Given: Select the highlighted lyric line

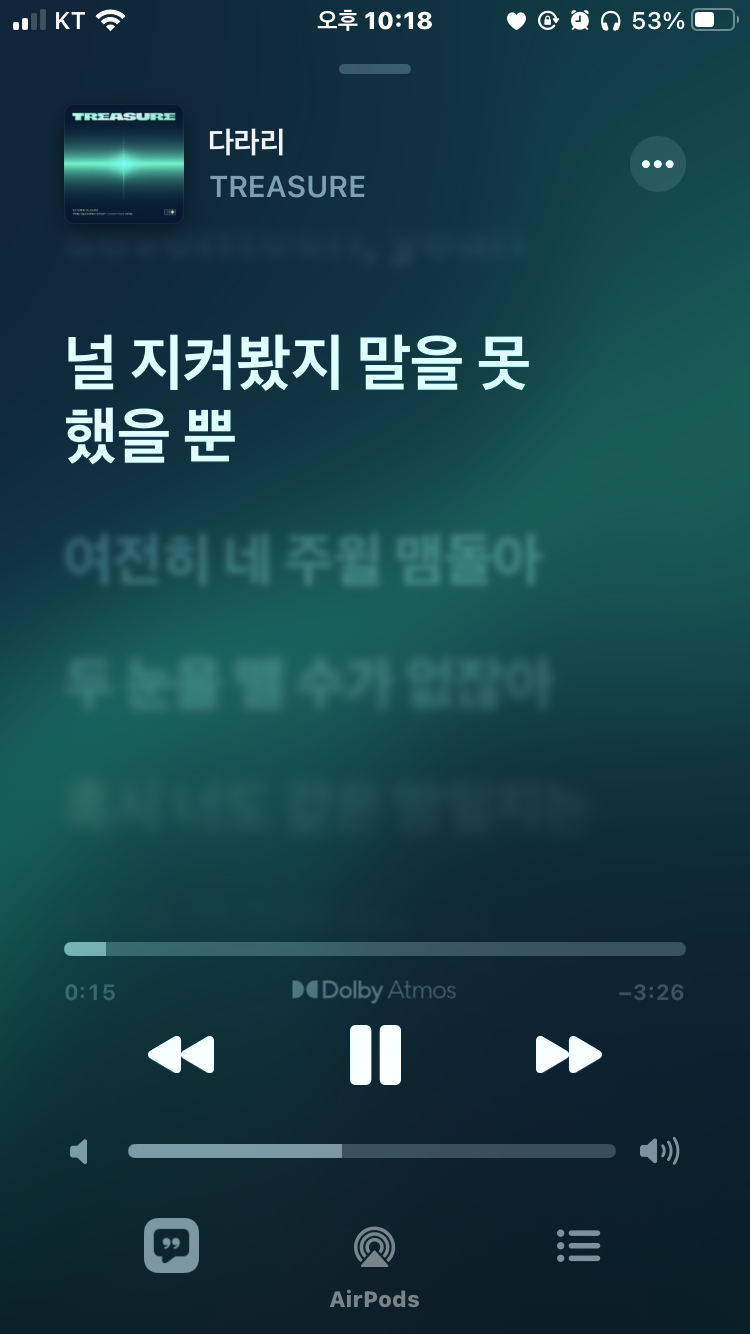Looking at the screenshot, I should (x=295, y=398).
